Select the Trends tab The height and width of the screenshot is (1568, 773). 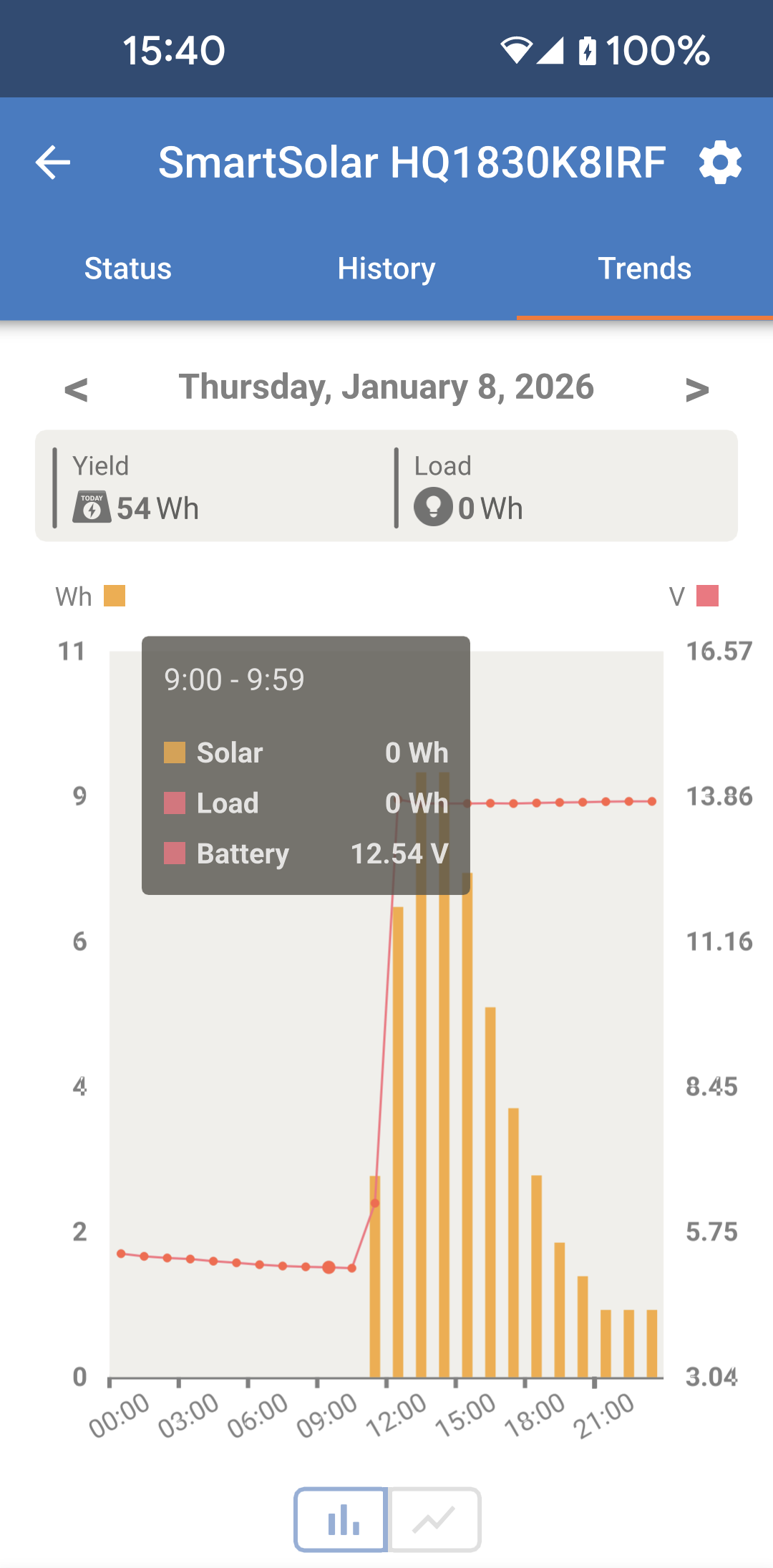coord(643,268)
